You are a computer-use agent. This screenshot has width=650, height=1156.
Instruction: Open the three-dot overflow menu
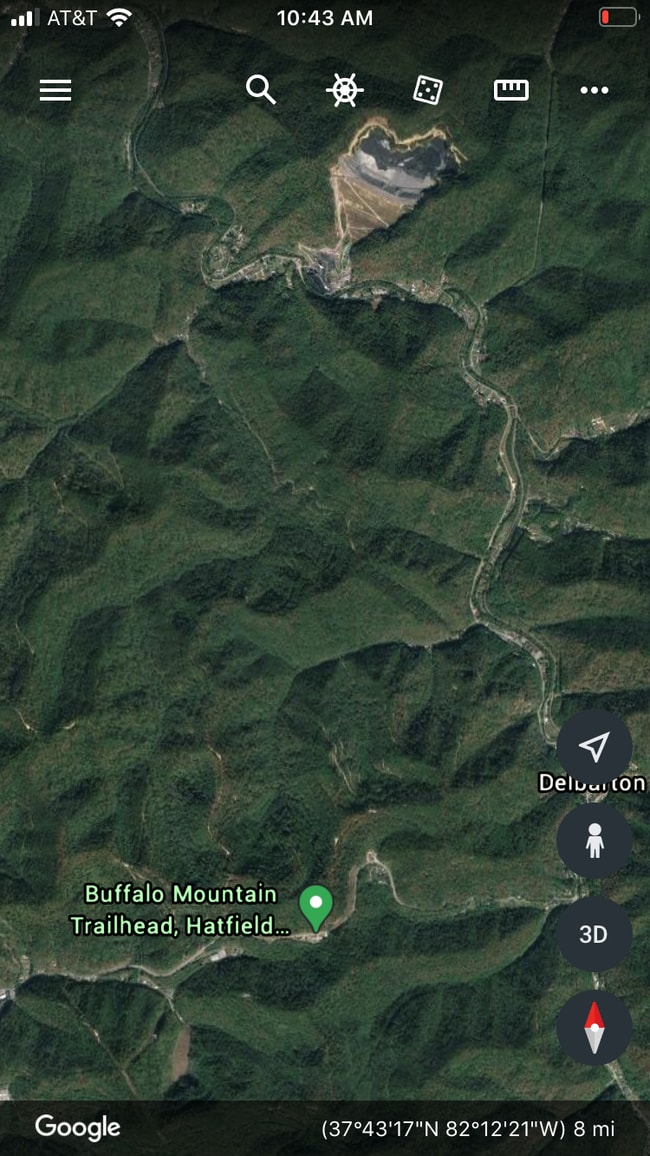[x=594, y=90]
